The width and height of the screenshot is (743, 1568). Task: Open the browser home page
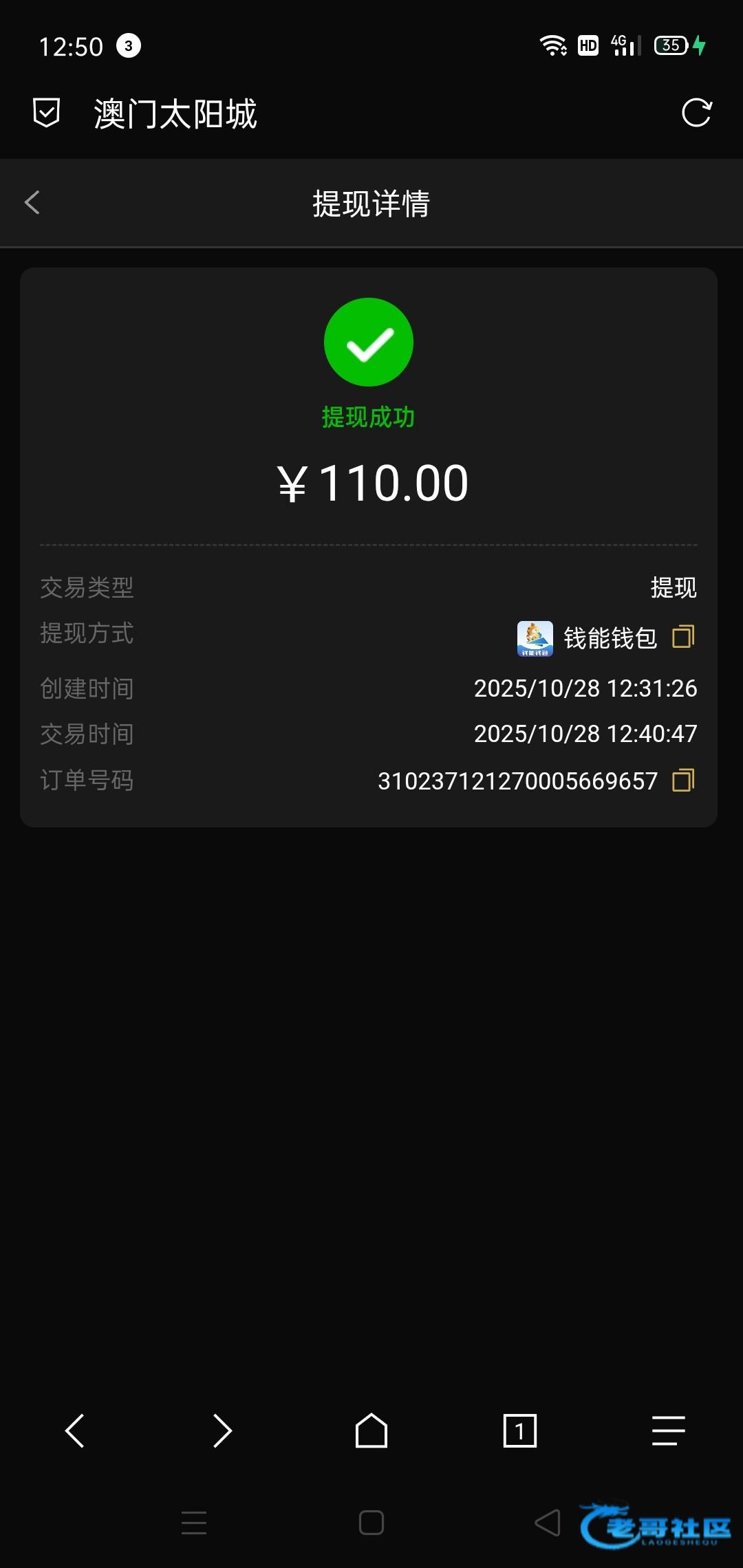coord(371,1431)
